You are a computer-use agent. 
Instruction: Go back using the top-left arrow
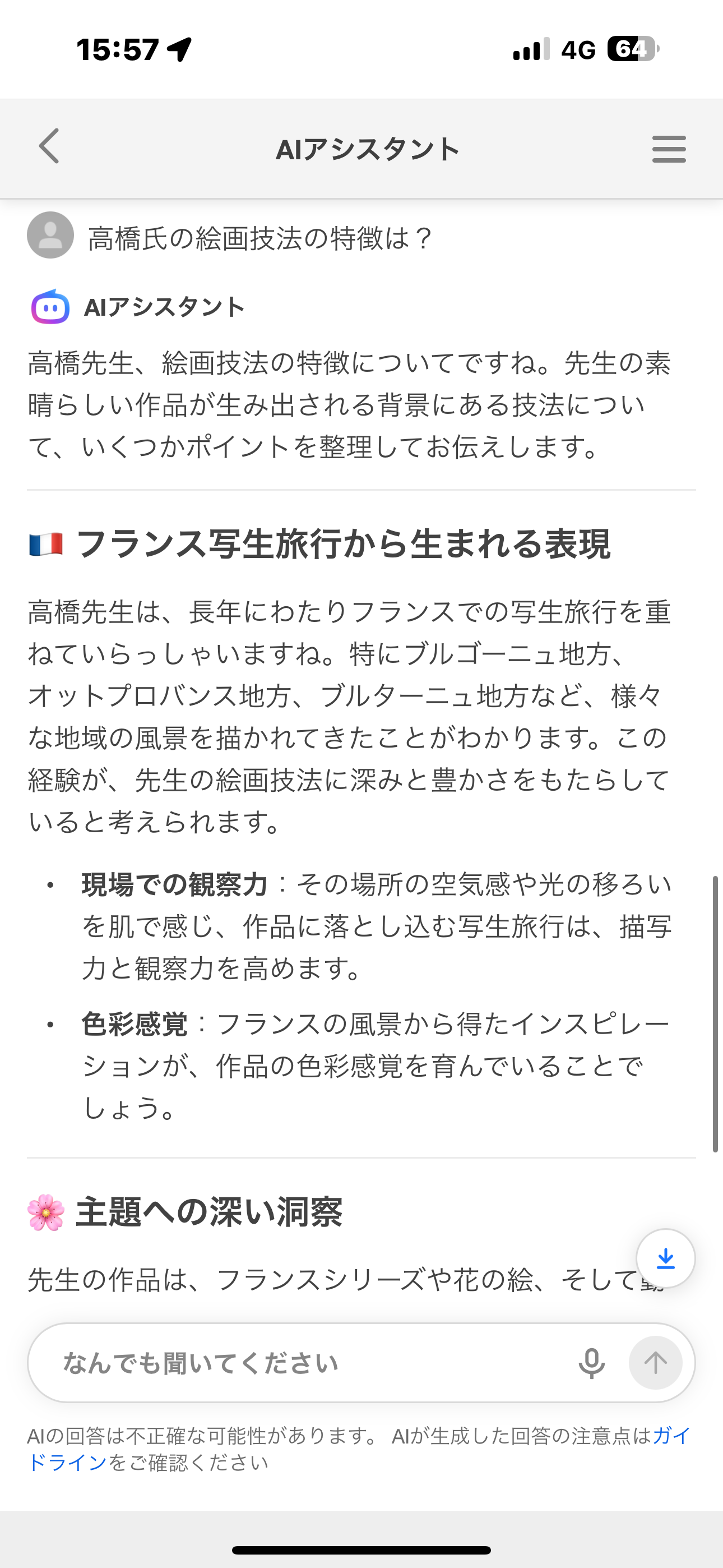tap(49, 146)
